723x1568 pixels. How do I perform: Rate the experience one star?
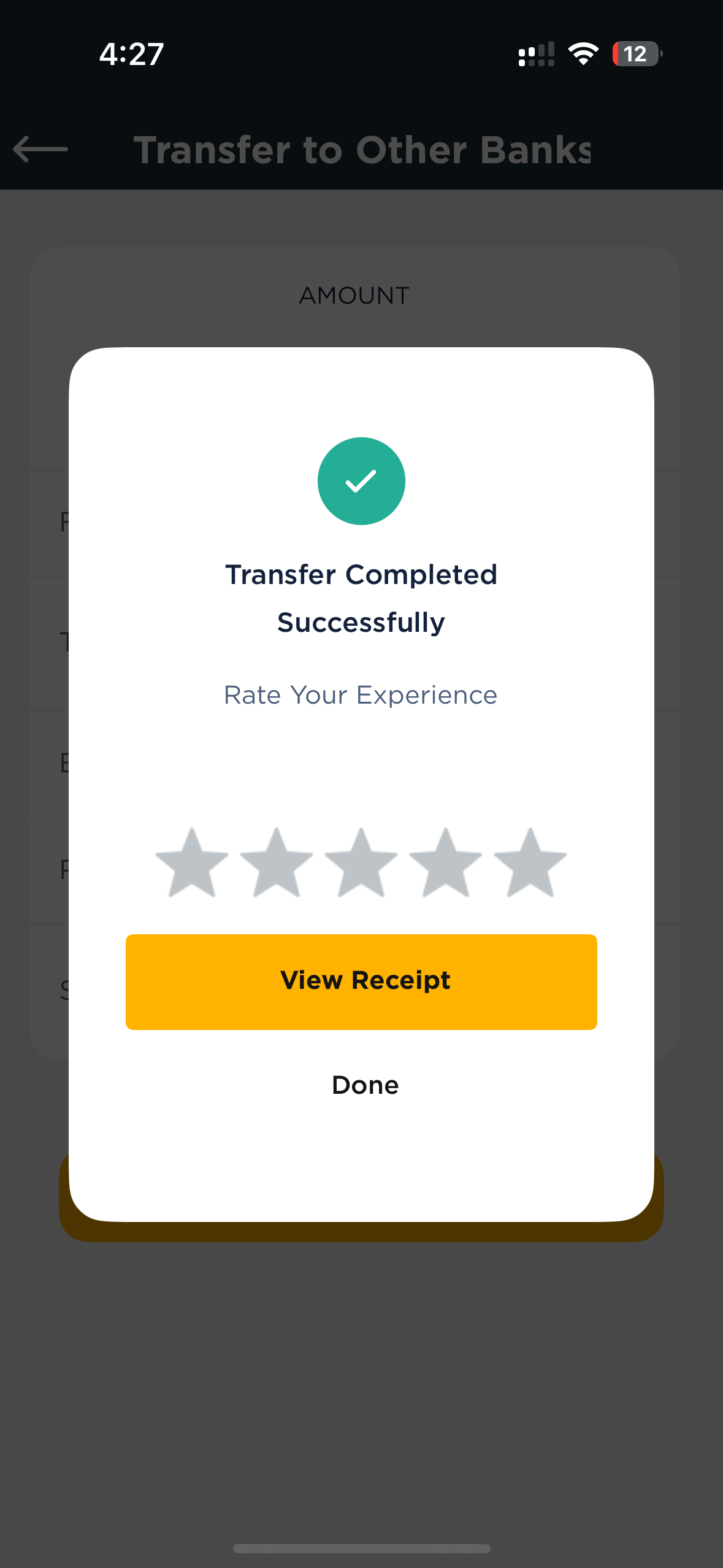(192, 864)
